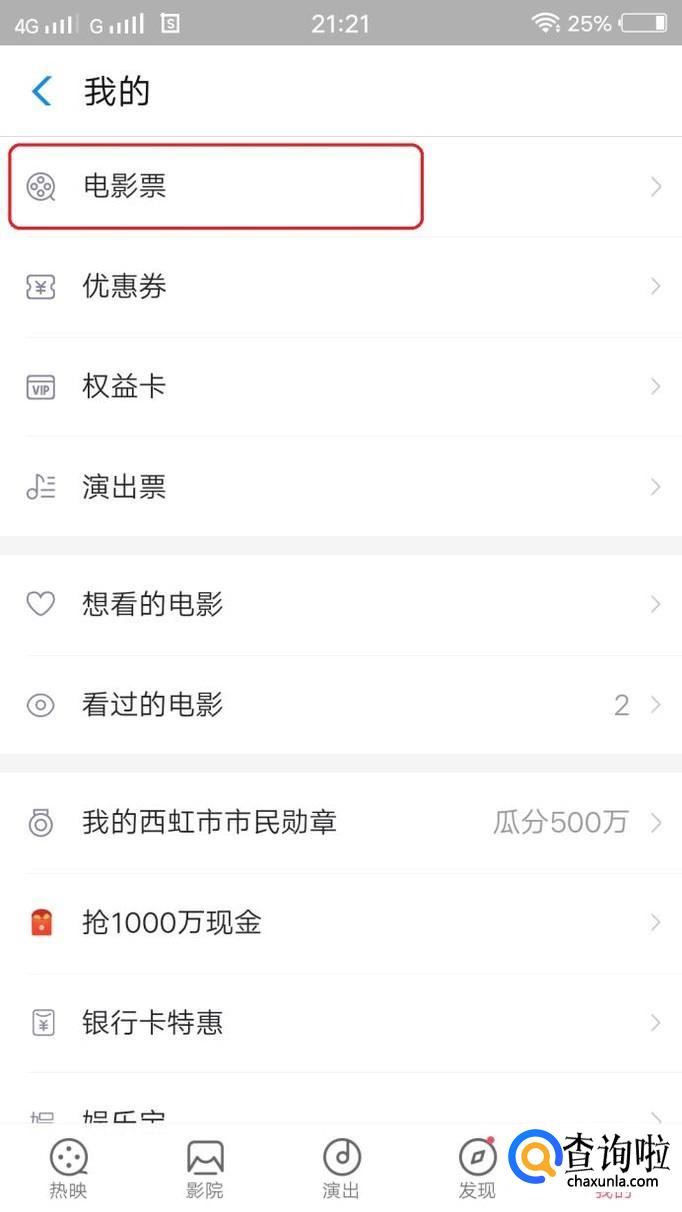The height and width of the screenshot is (1212, 682).
Task: Switch to the 热映 tab
Action: [x=68, y=1168]
